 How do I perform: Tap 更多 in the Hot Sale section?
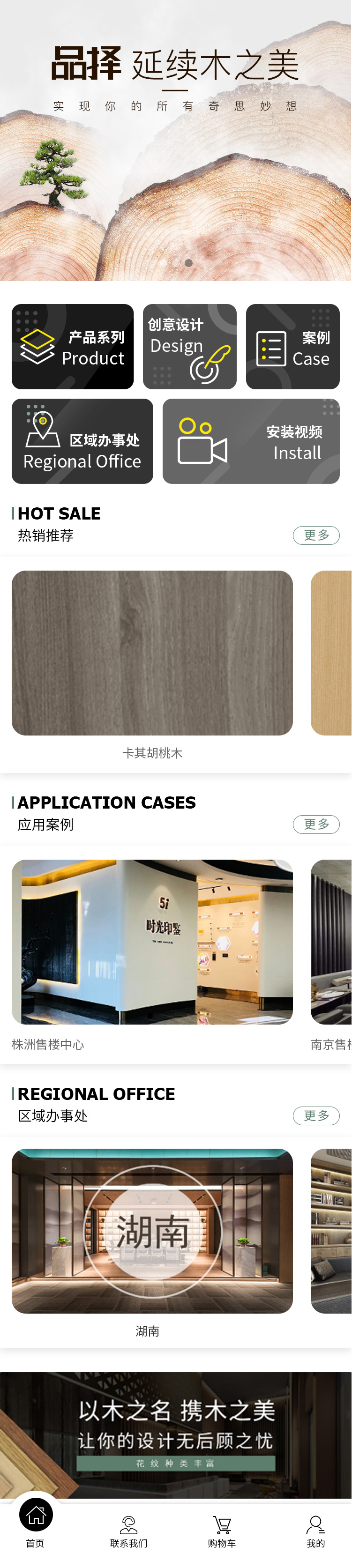click(x=315, y=535)
